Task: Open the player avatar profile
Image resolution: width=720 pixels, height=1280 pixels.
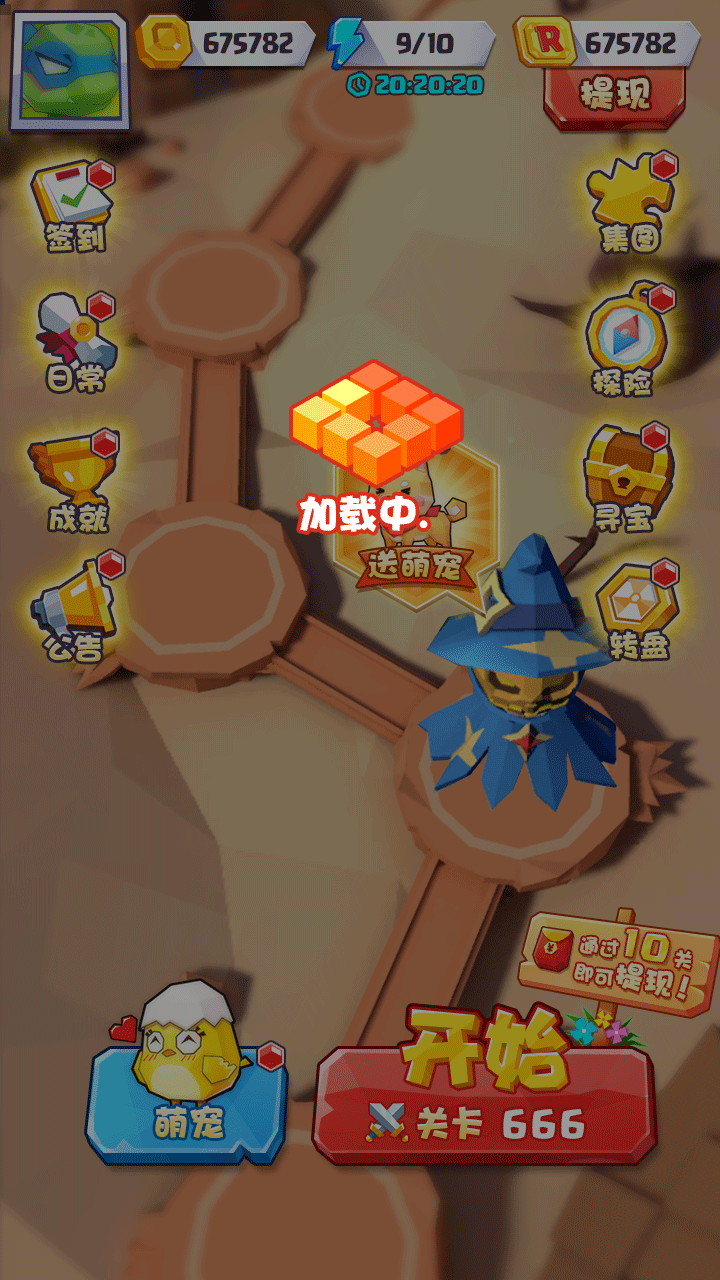Action: 69,71
